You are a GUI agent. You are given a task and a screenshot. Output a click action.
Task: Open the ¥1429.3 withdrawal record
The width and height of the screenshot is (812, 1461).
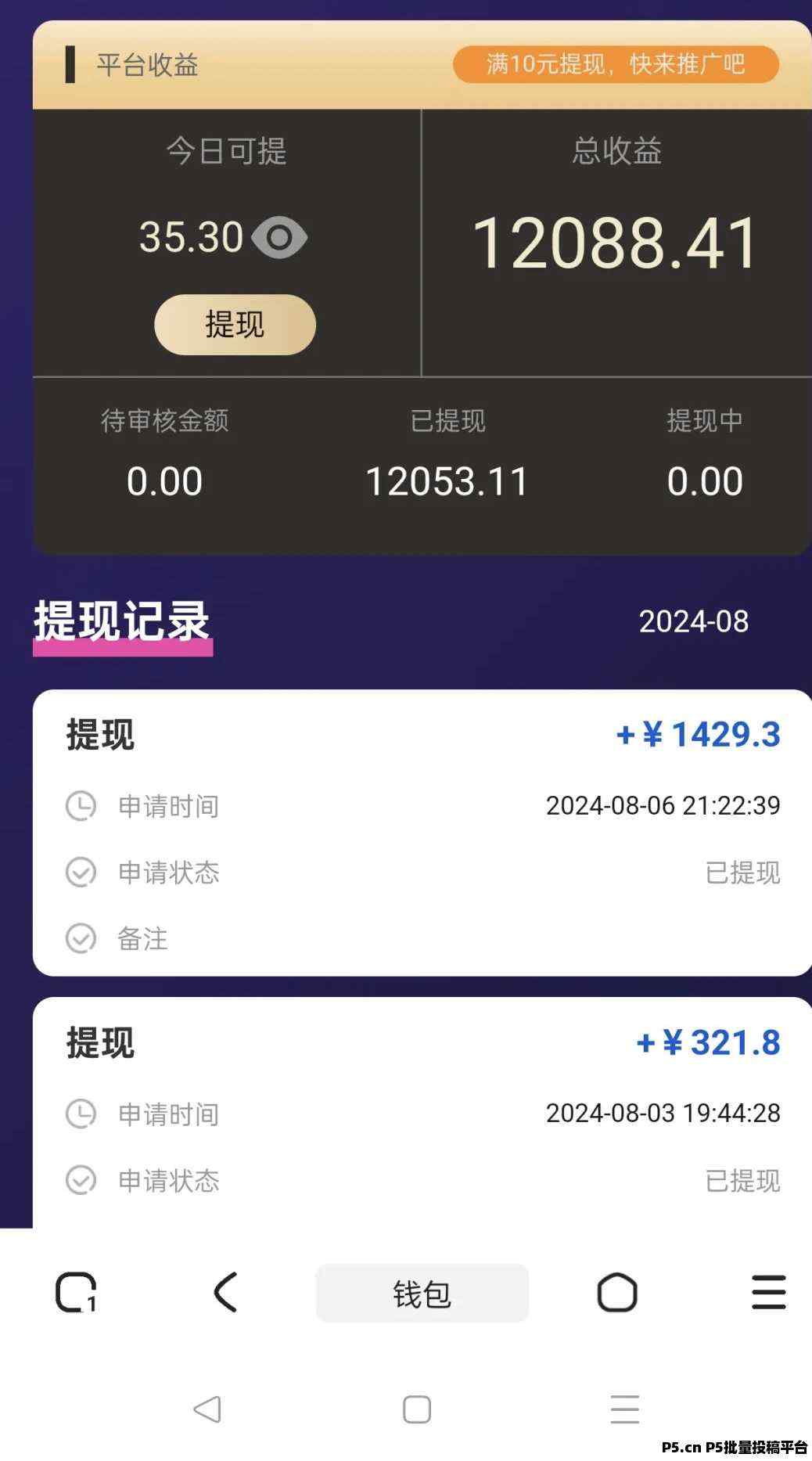[422, 833]
